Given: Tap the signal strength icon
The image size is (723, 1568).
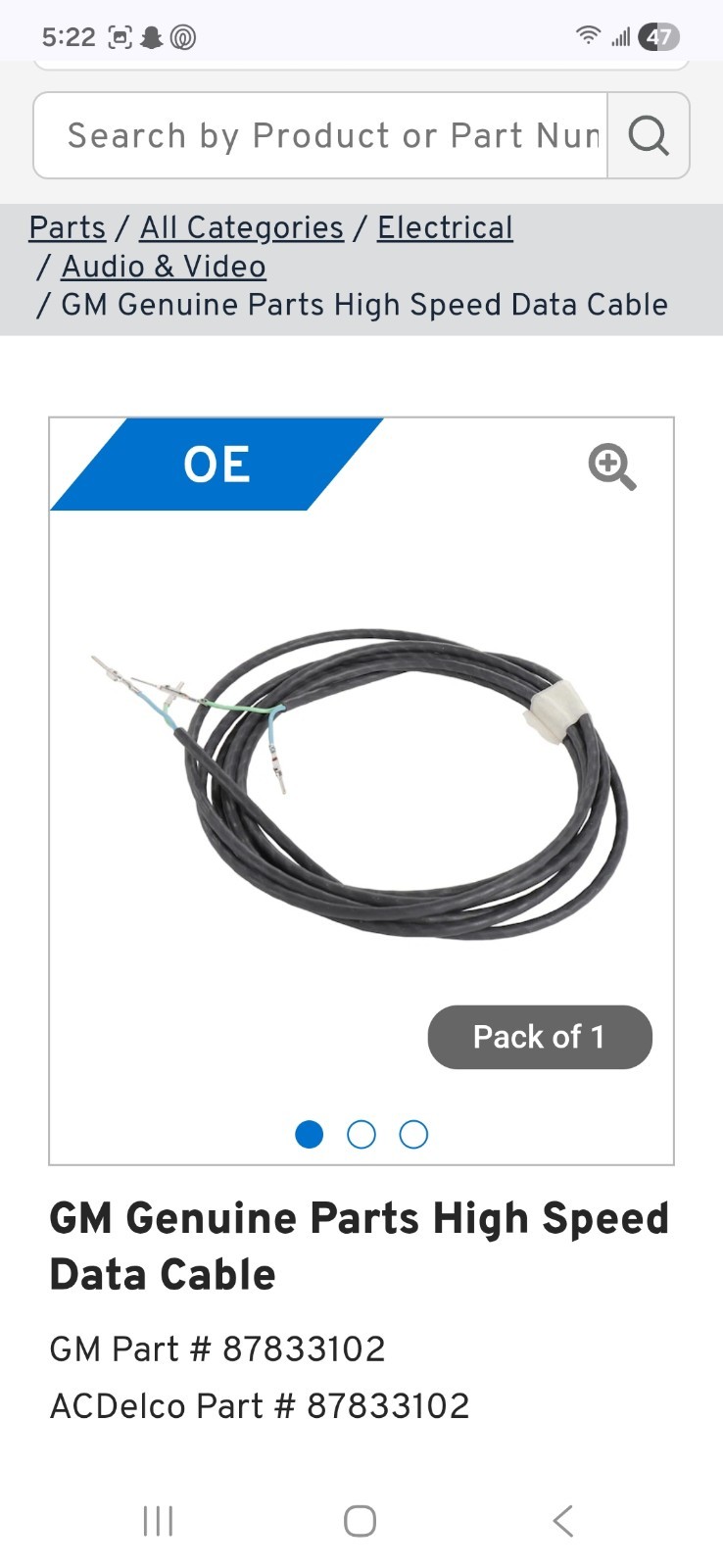Looking at the screenshot, I should [x=620, y=37].
